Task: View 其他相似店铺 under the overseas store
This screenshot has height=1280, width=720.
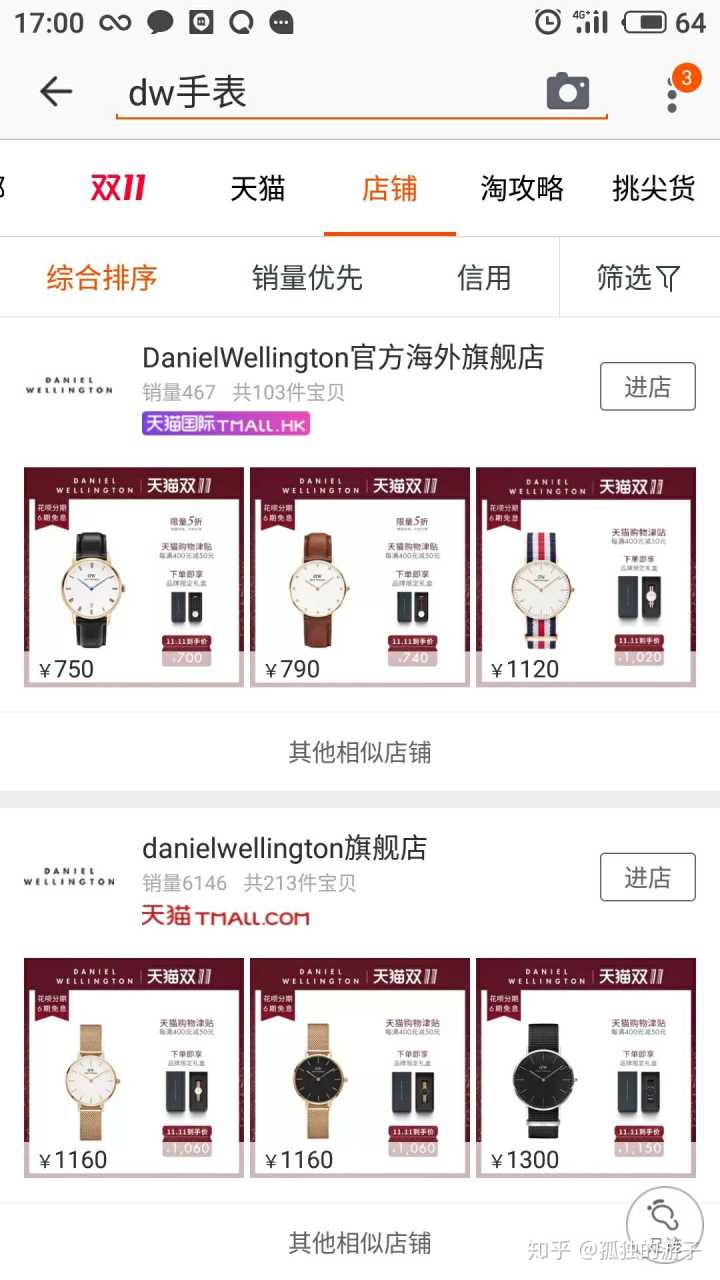Action: (360, 752)
